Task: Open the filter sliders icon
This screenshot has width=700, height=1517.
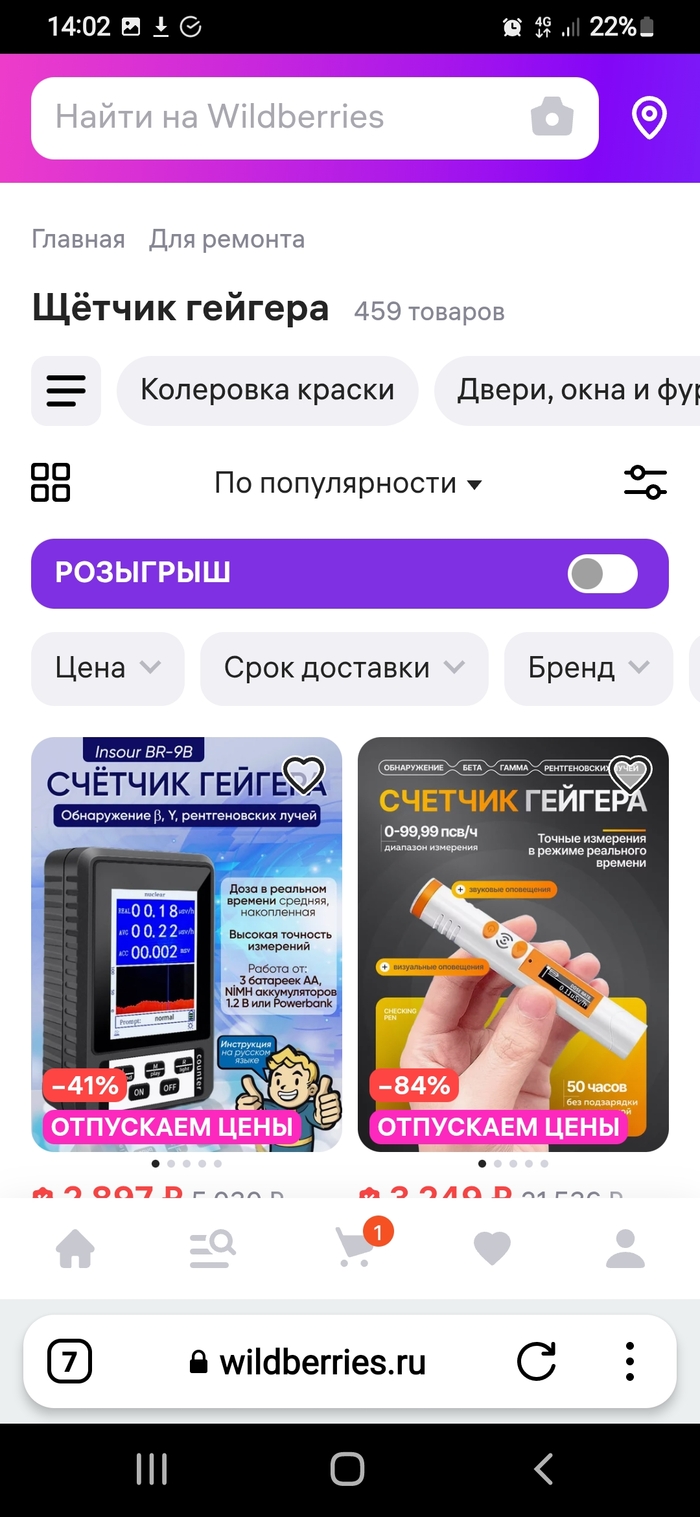Action: pos(645,482)
